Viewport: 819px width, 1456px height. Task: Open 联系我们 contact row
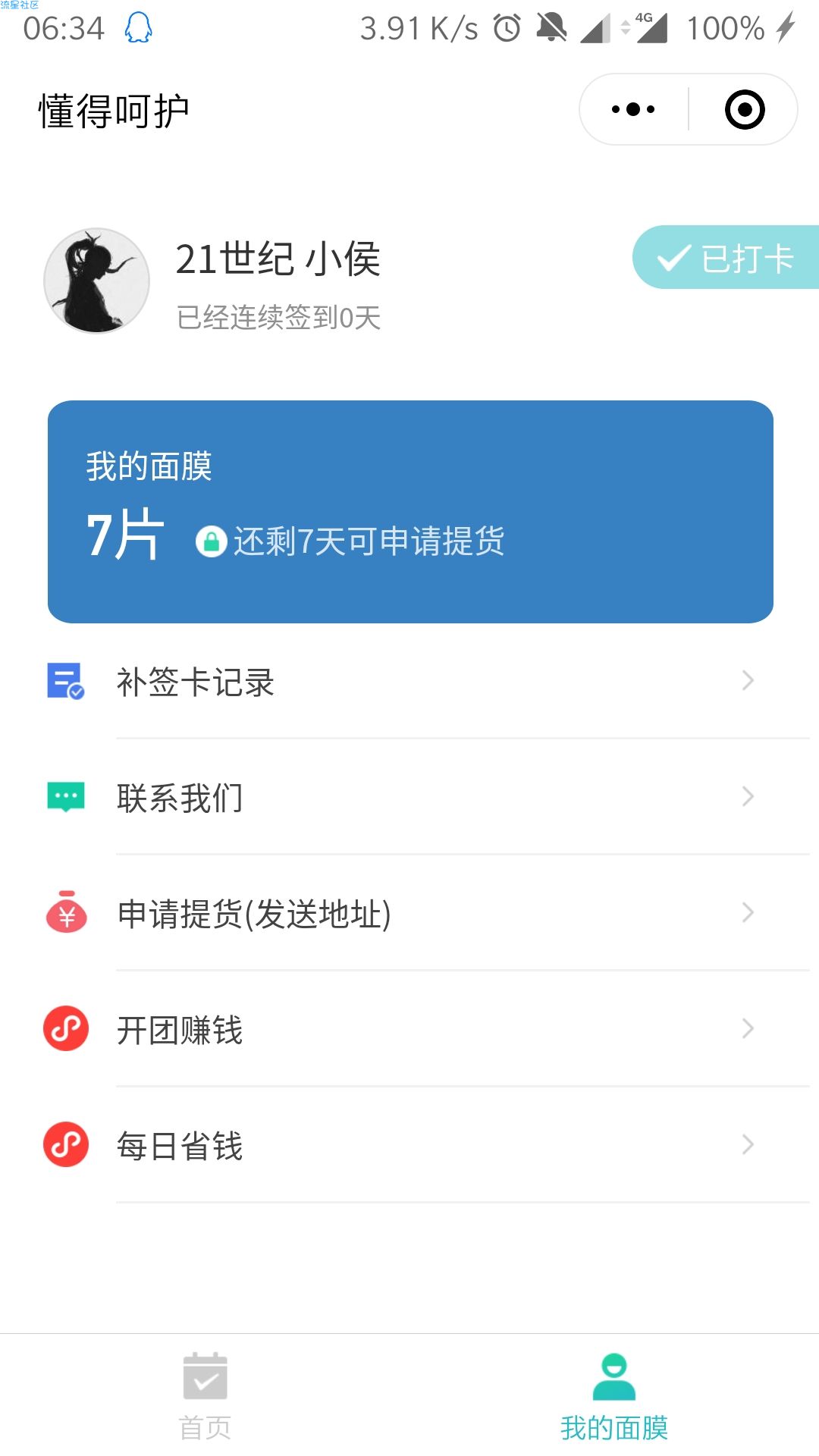click(409, 797)
